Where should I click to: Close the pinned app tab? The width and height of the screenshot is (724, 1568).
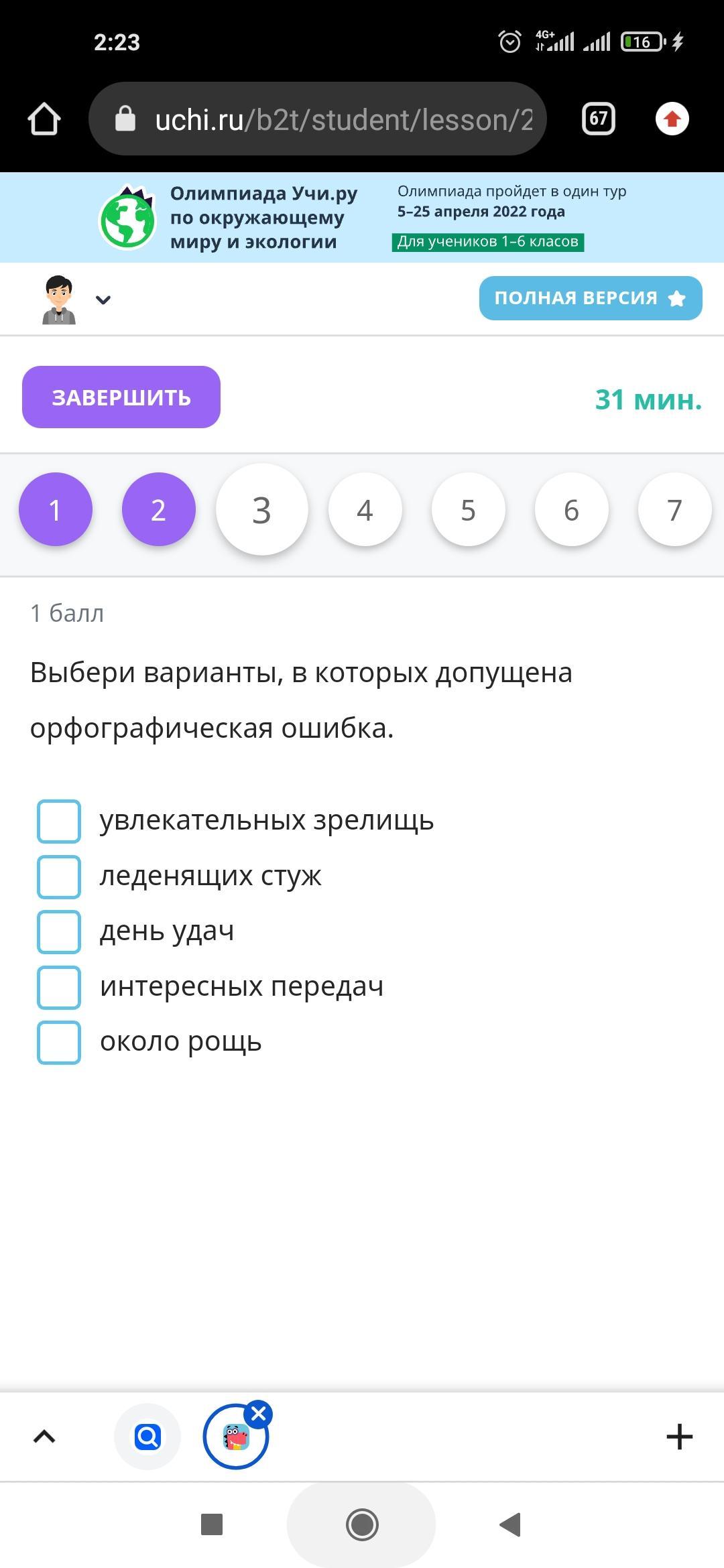coord(258,1415)
